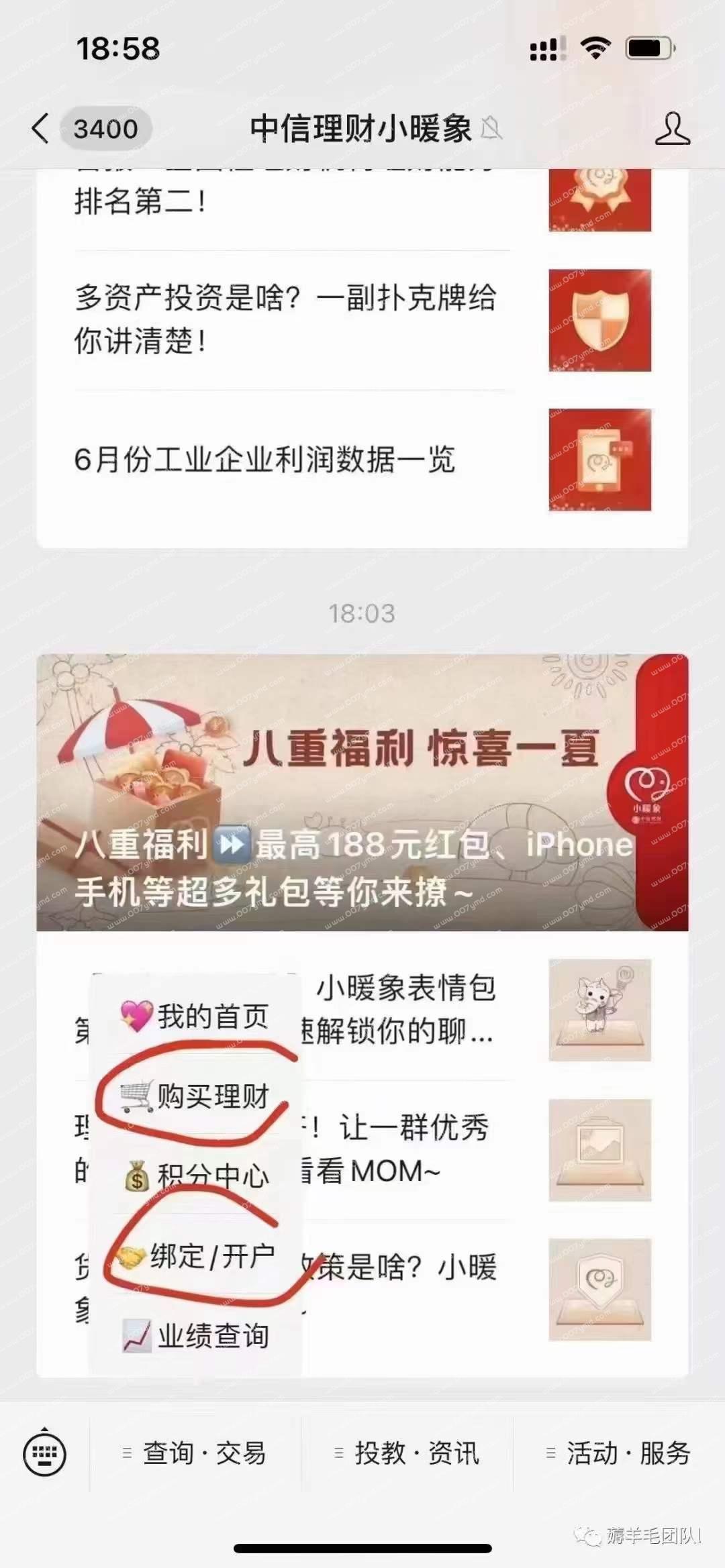
Task: Select 我的首页 in the popup menu
Action: point(196,1016)
